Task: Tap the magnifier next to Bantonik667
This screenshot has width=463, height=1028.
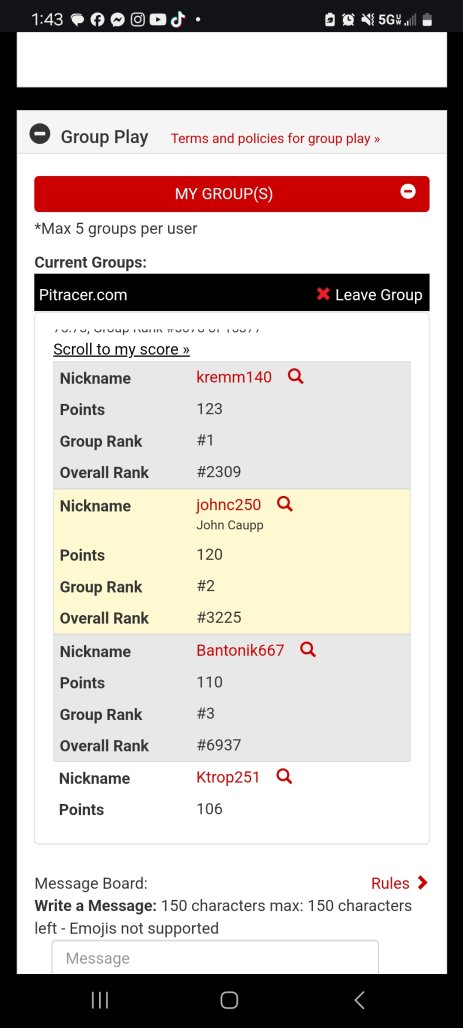Action: pos(308,650)
